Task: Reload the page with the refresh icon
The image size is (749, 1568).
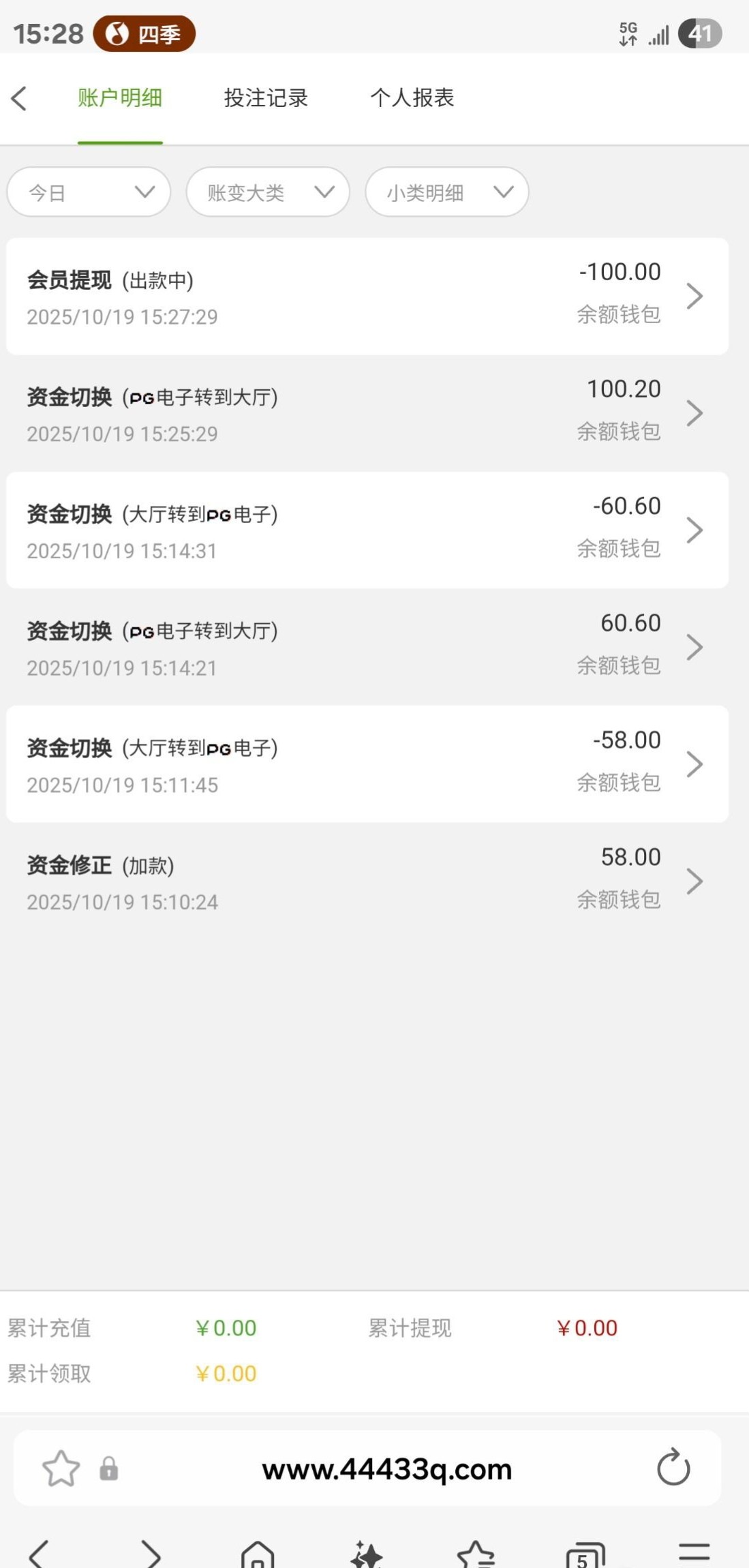Action: click(673, 1468)
